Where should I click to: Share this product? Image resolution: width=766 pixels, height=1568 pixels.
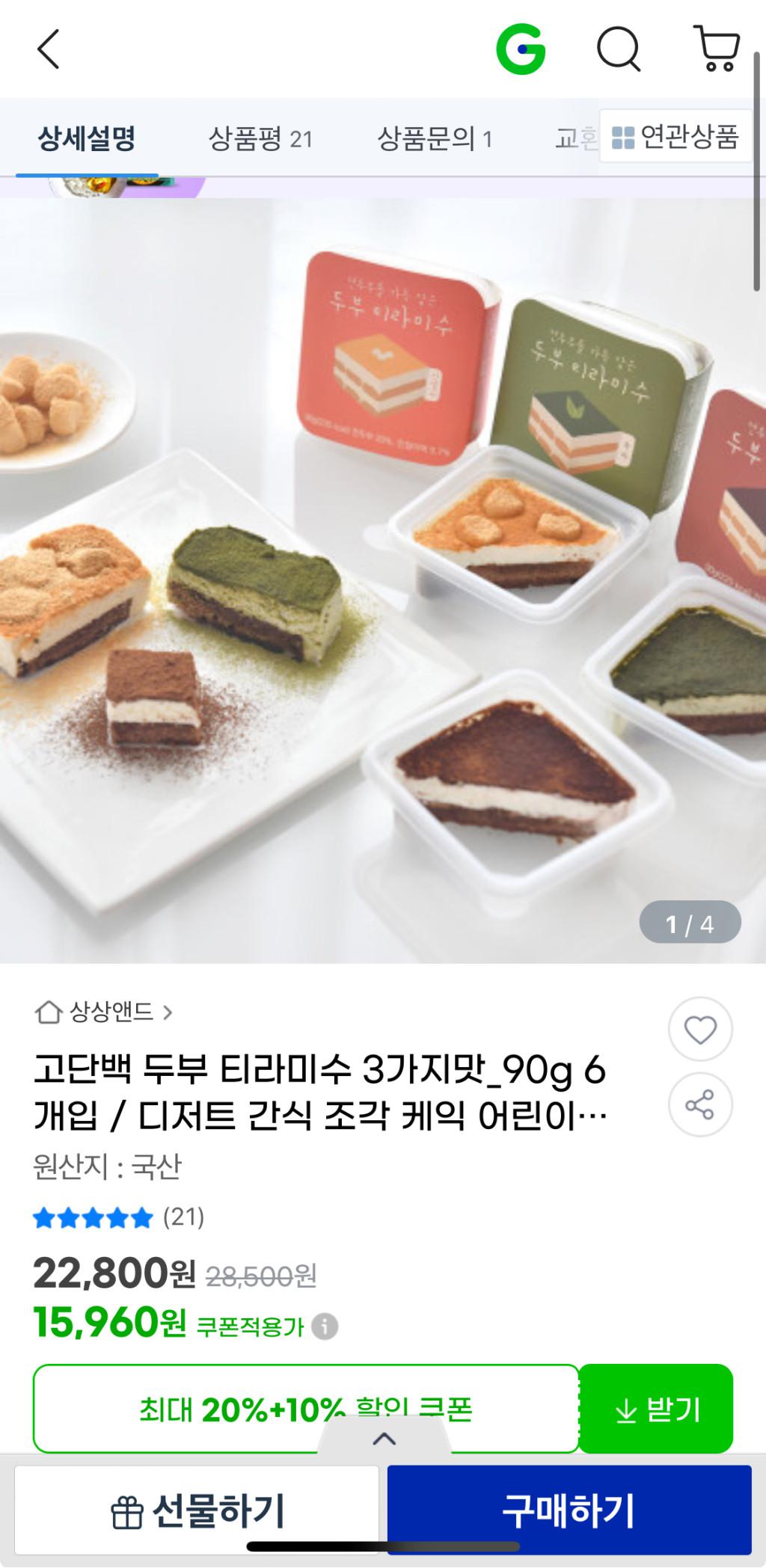pos(700,1105)
